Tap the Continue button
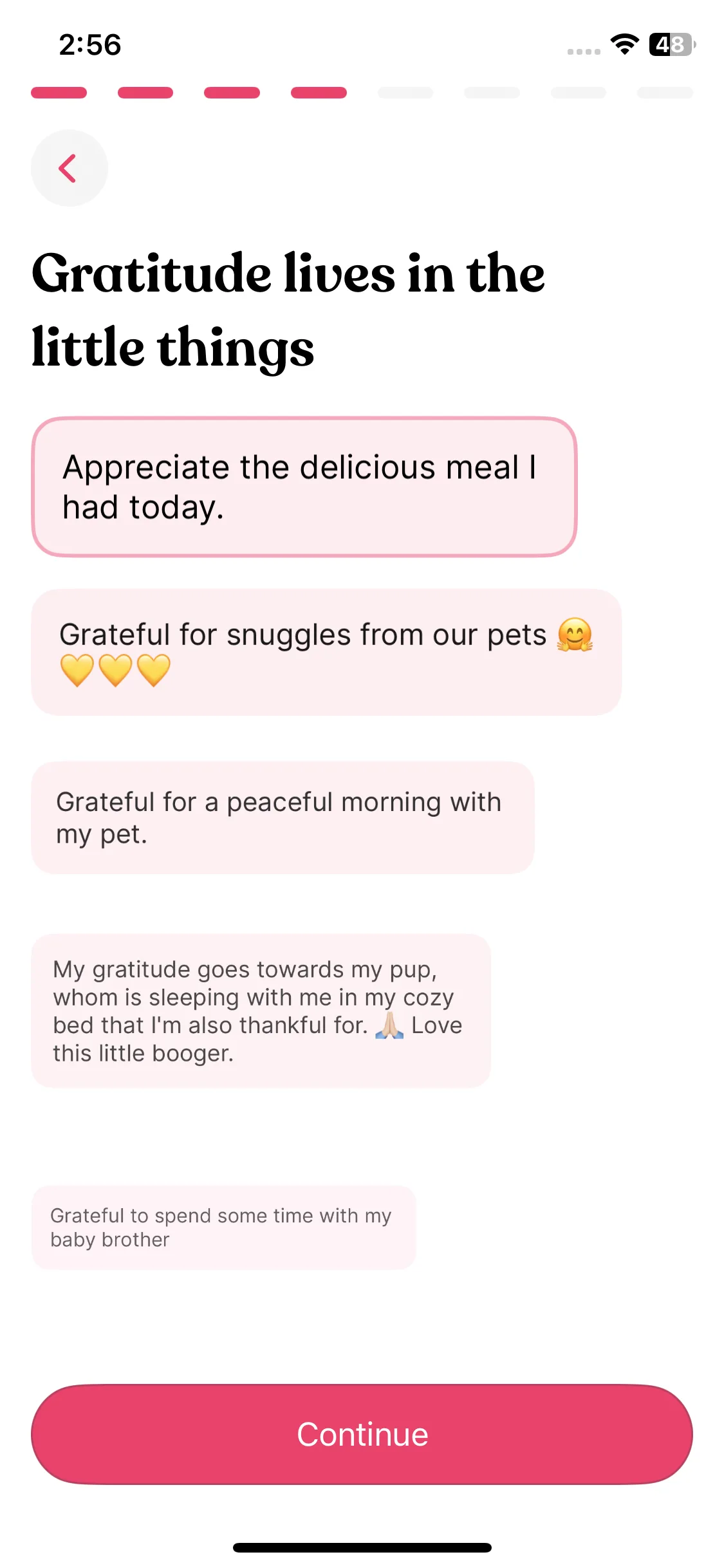Viewport: 724px width, 1568px height. pos(362,1434)
